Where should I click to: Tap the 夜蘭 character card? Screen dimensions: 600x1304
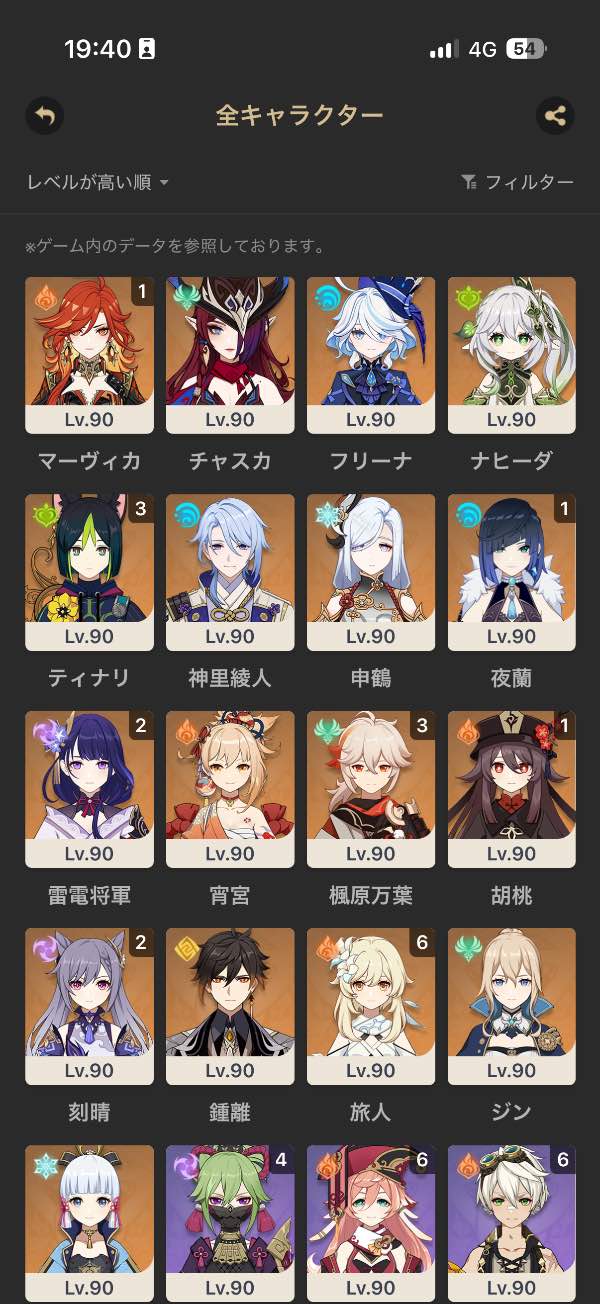point(512,572)
